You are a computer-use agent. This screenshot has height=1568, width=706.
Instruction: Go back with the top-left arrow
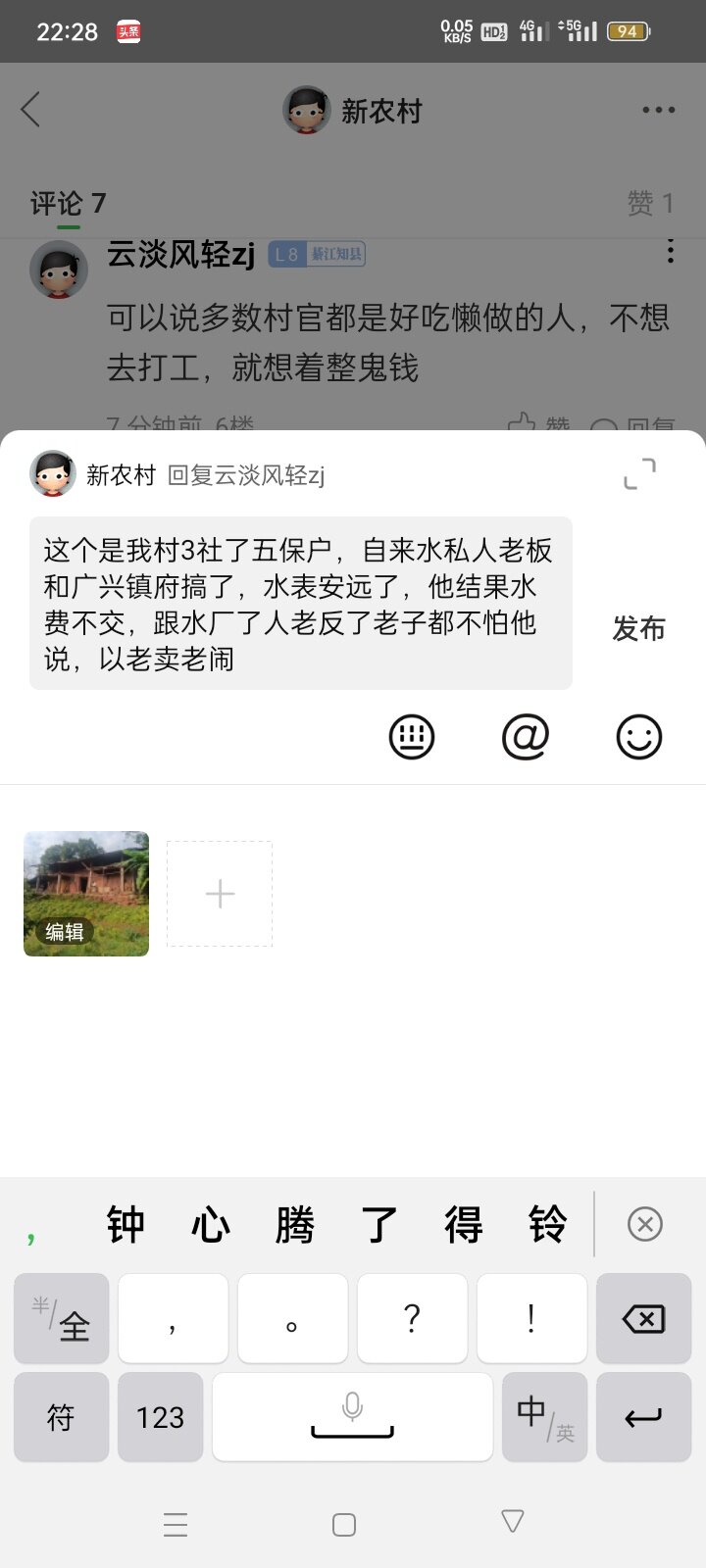tap(31, 110)
